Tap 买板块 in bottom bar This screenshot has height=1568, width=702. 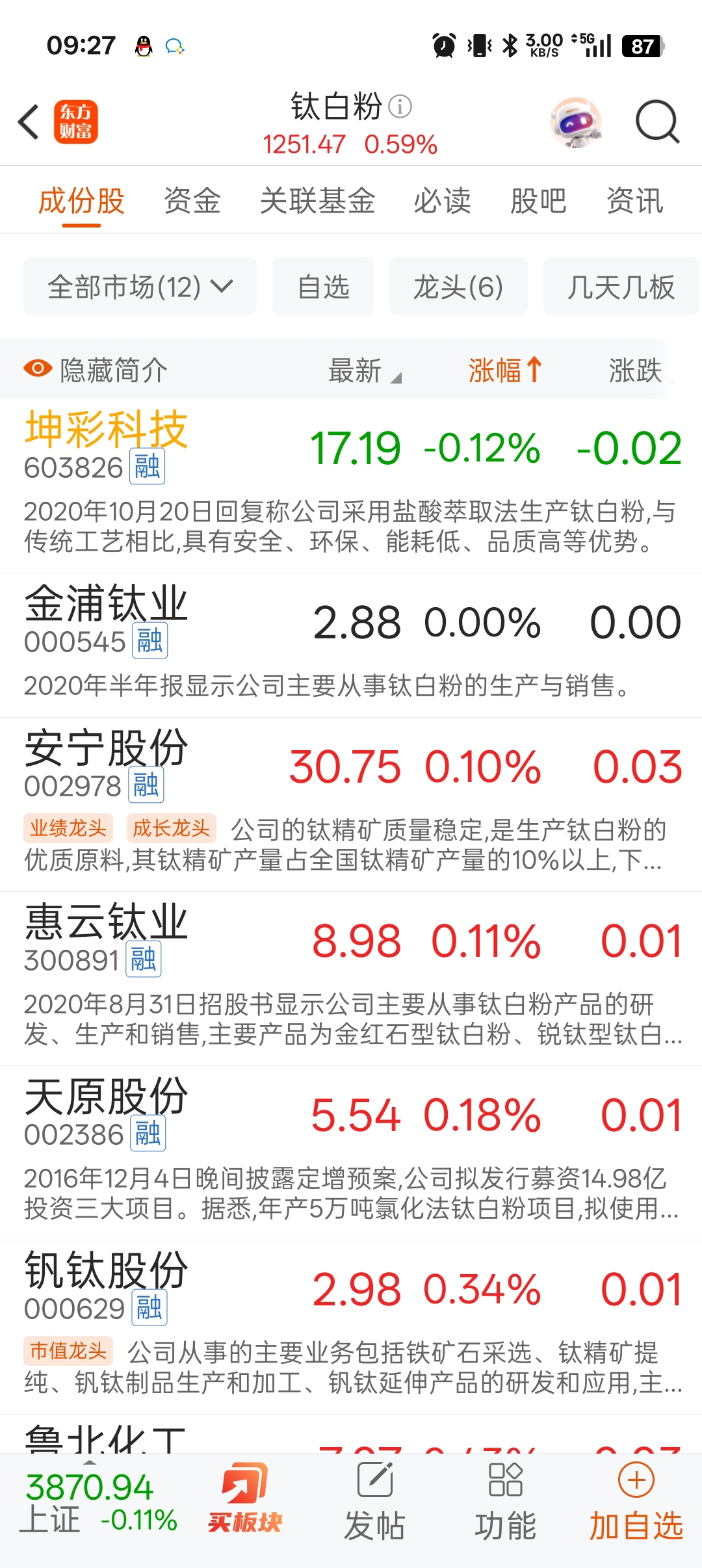(x=245, y=1500)
